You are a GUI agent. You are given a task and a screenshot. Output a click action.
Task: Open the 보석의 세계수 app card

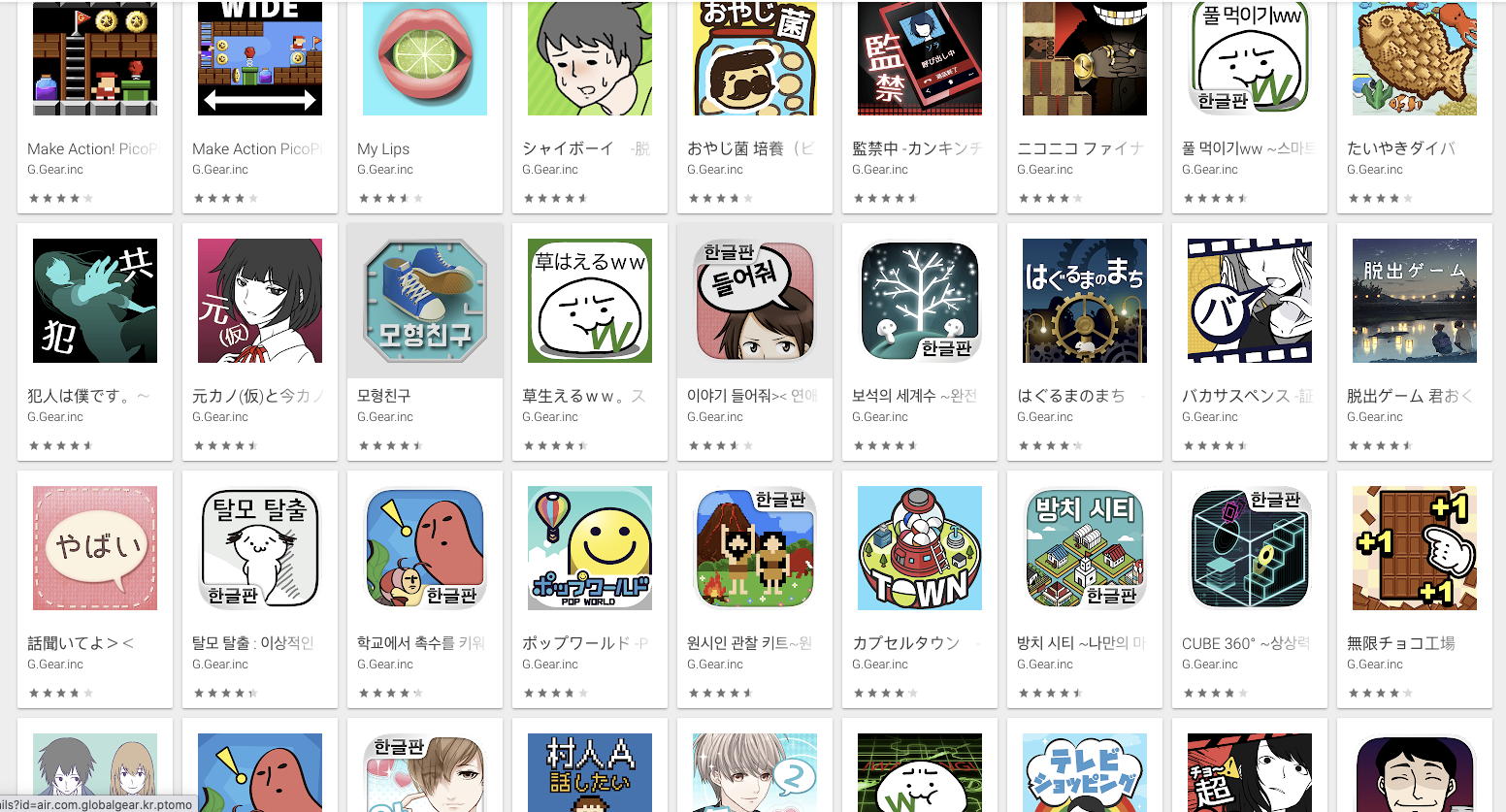coord(919,301)
